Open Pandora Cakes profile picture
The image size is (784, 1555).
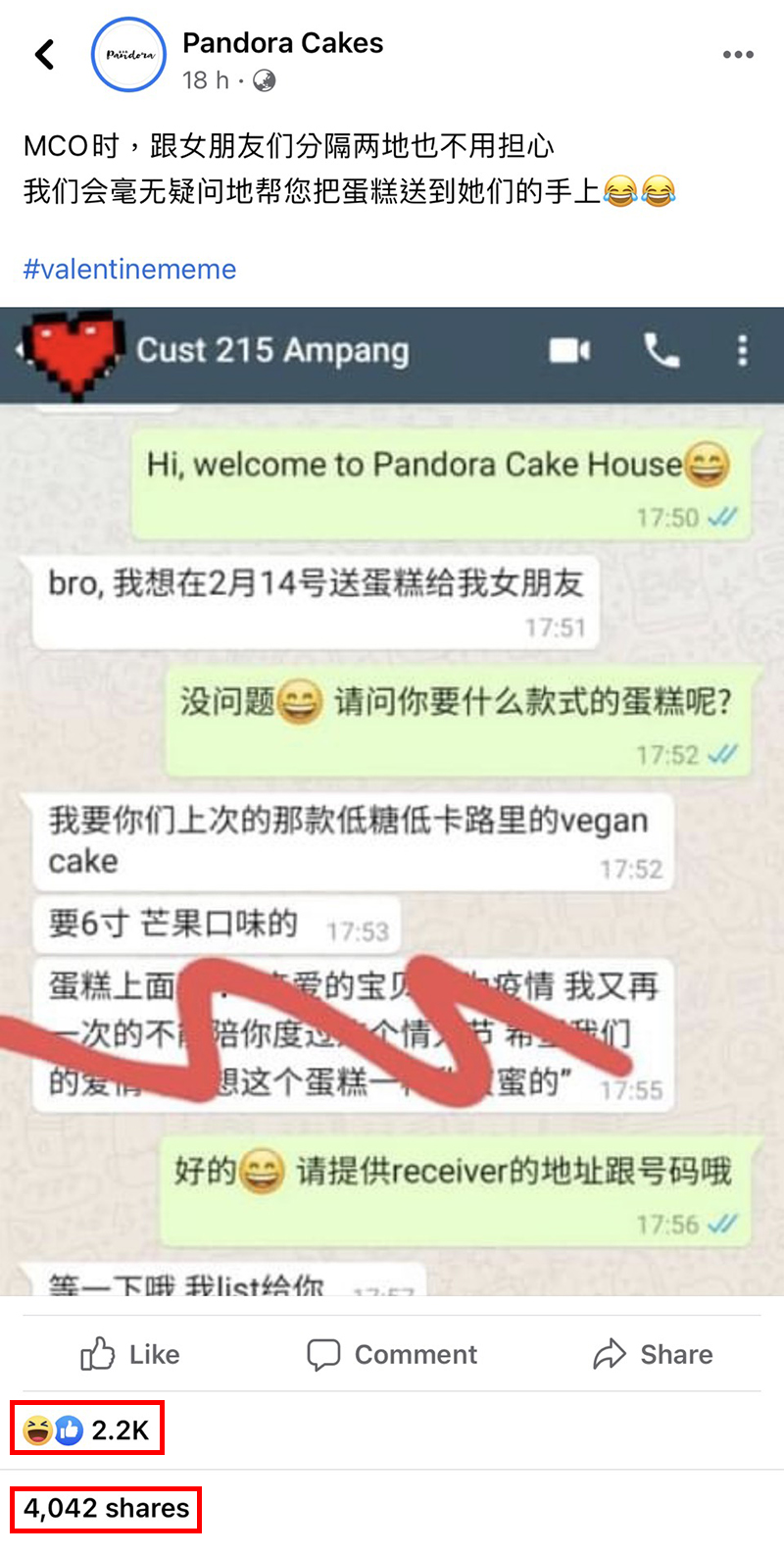(x=129, y=55)
